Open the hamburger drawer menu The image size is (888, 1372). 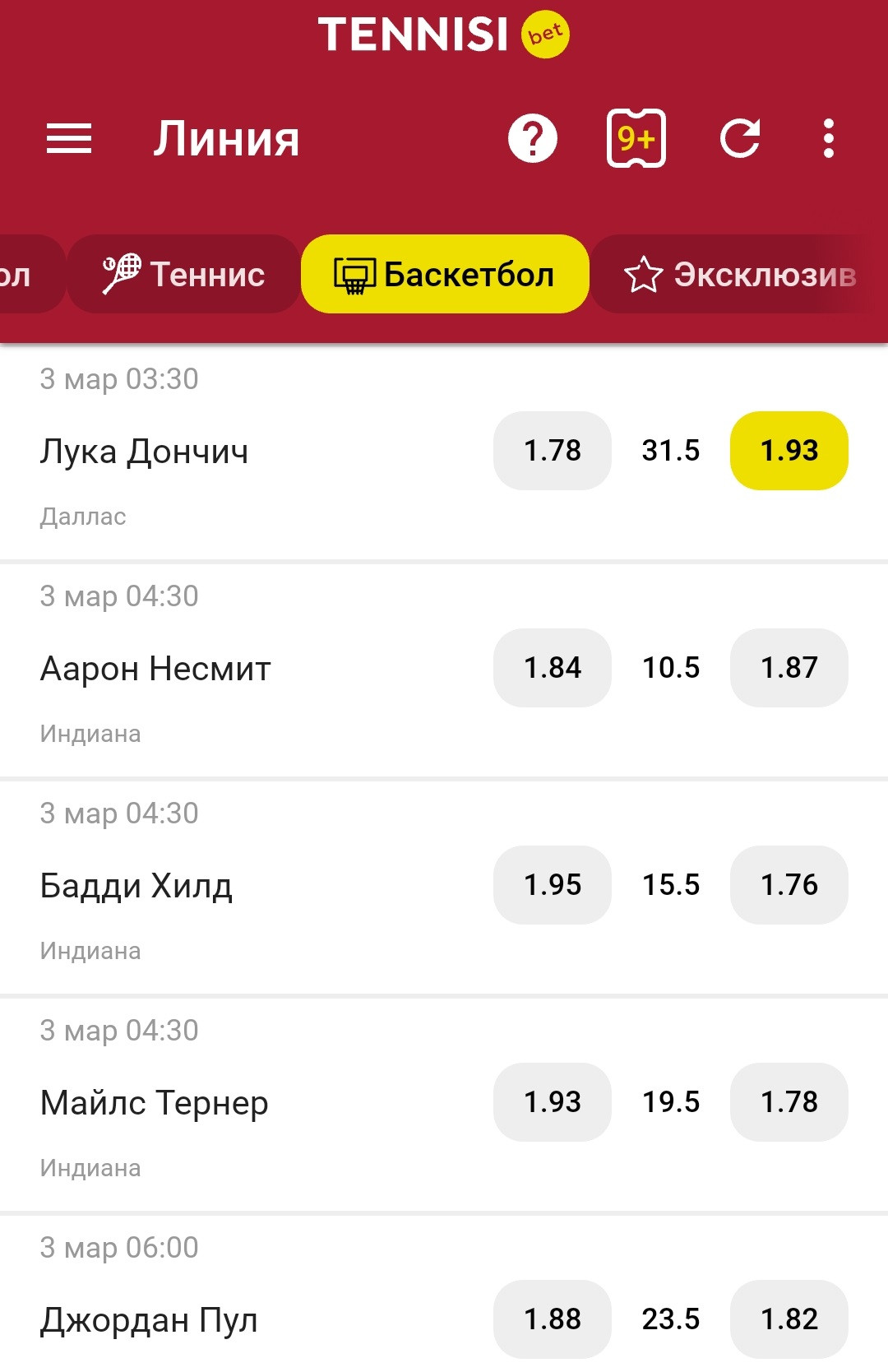click(x=69, y=138)
